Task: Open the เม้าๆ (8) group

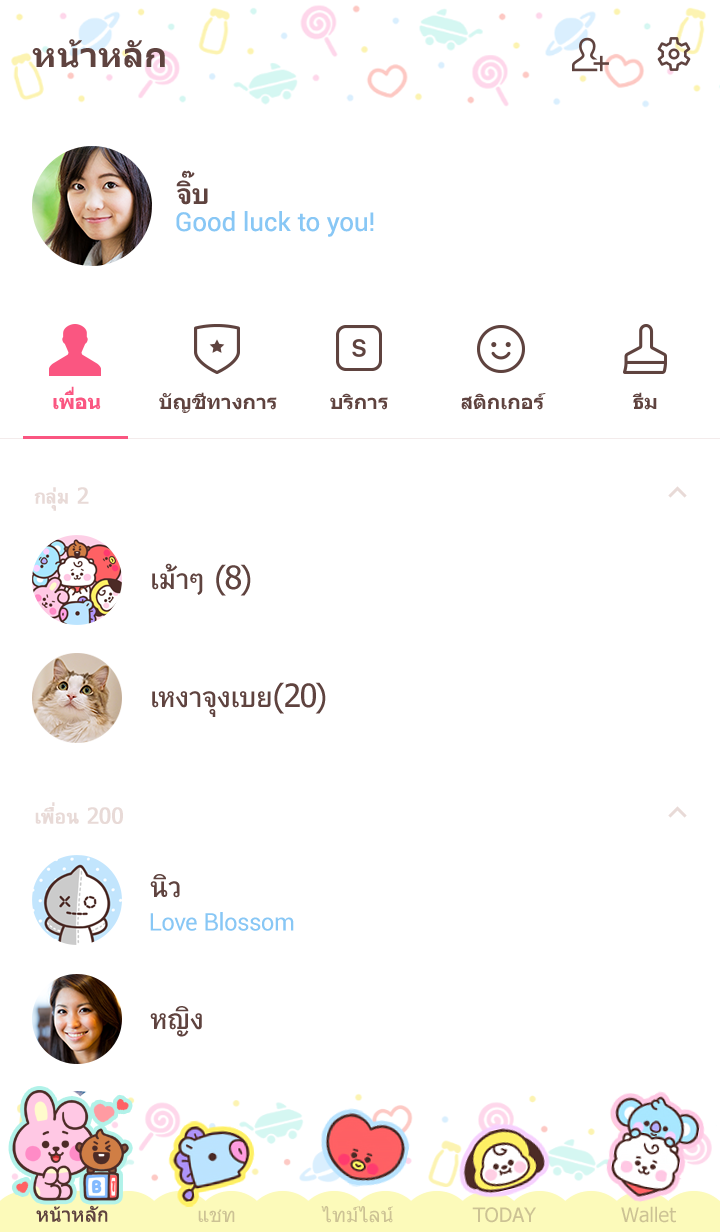Action: tap(200, 580)
